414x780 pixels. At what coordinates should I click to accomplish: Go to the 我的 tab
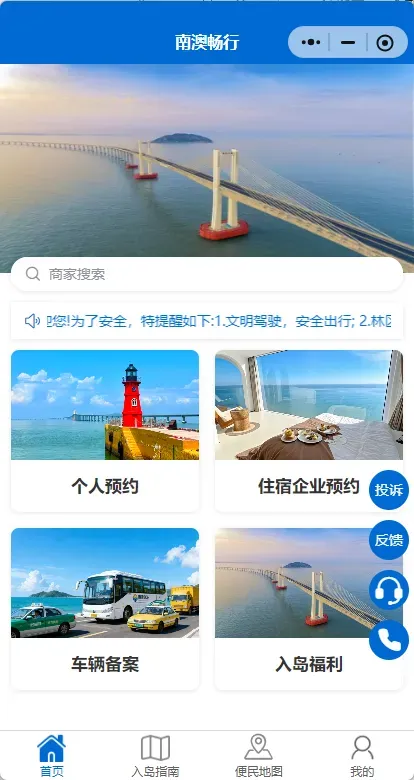[x=362, y=756]
